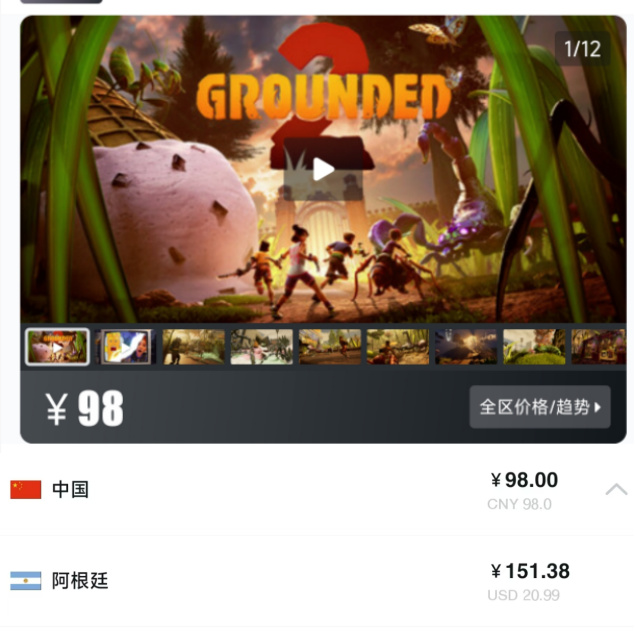Image resolution: width=635 pixels, height=636 pixels.
Task: View the third screenshot thumbnail in the strip
Action: (194, 347)
